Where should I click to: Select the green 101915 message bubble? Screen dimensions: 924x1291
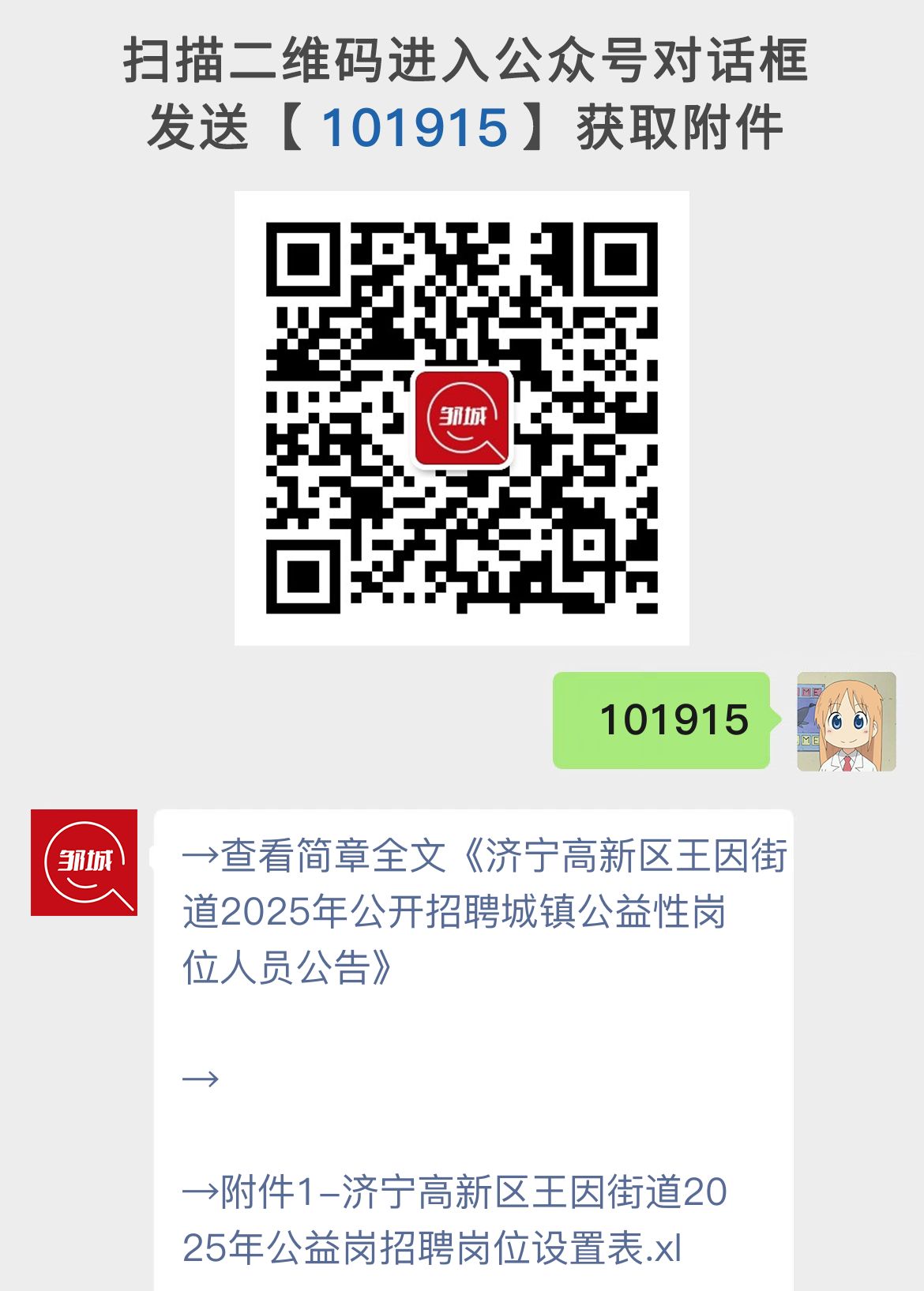click(x=662, y=721)
